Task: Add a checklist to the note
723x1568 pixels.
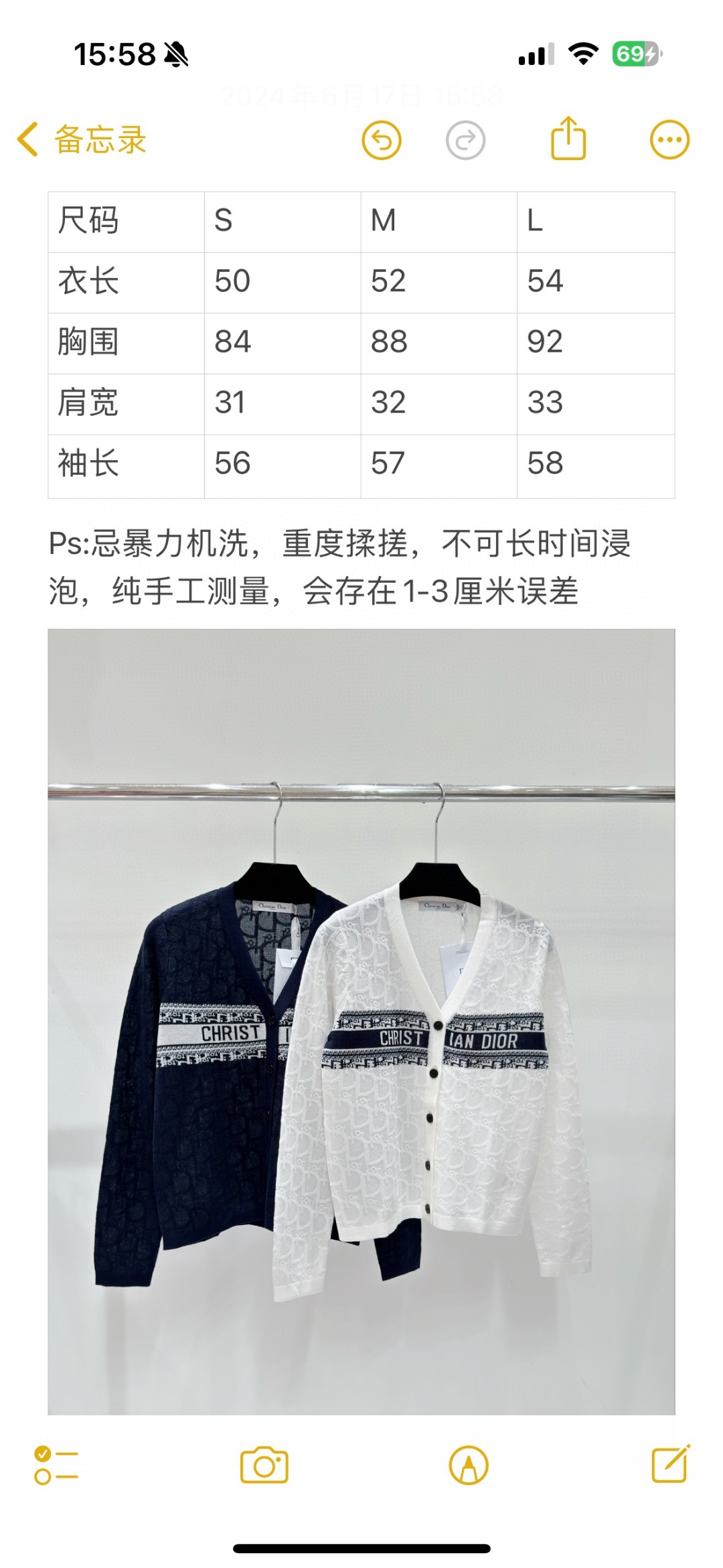Action: [x=56, y=1466]
